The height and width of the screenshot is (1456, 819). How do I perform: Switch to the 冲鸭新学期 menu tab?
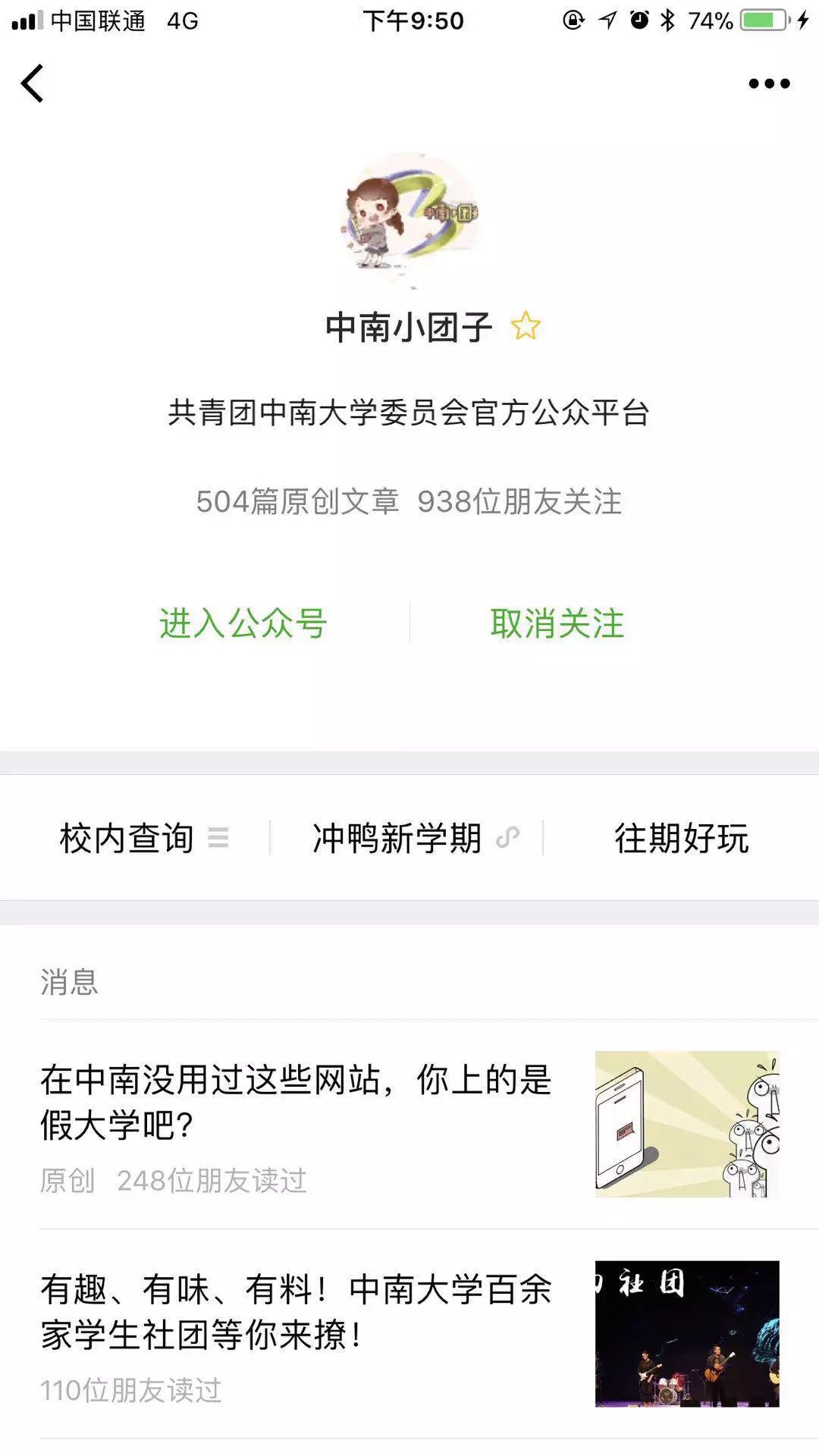398,838
